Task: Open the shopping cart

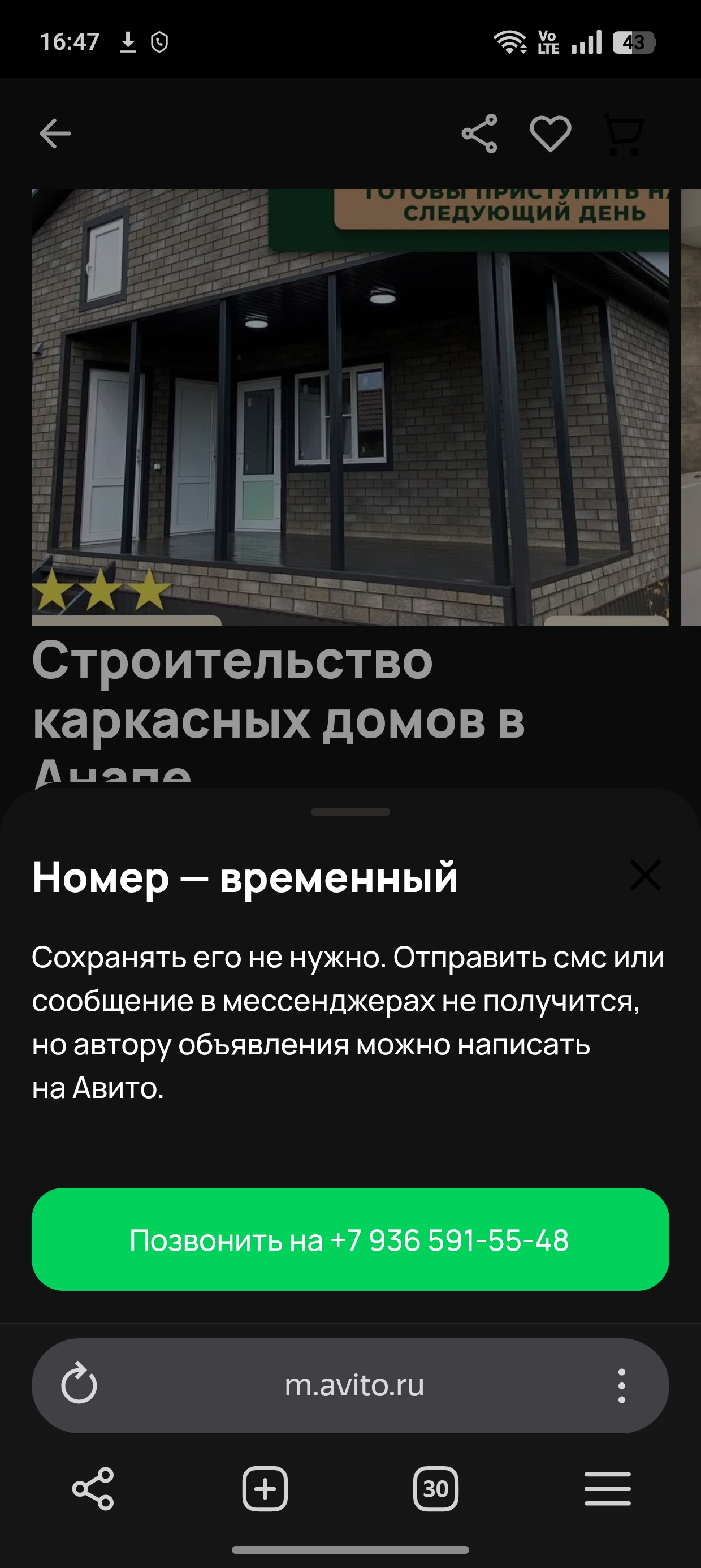Action: [624, 134]
